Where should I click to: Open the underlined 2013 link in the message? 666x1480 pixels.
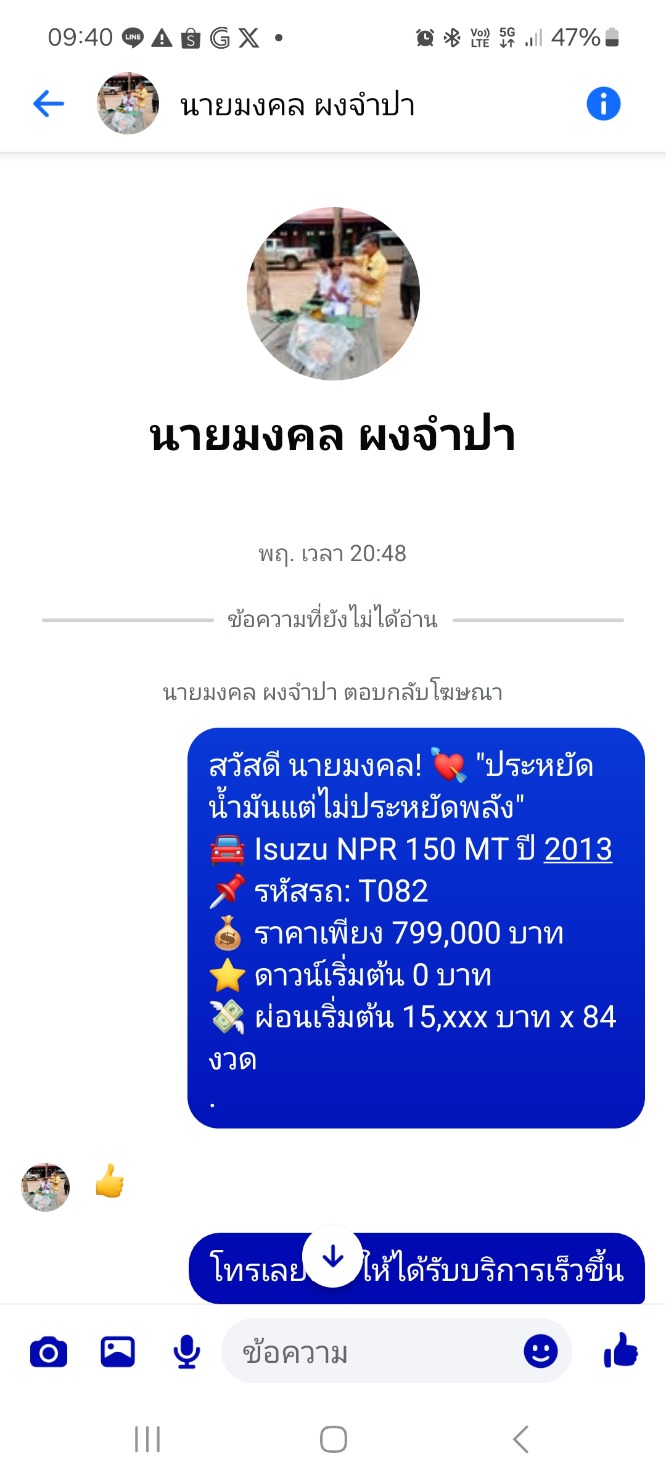(578, 849)
